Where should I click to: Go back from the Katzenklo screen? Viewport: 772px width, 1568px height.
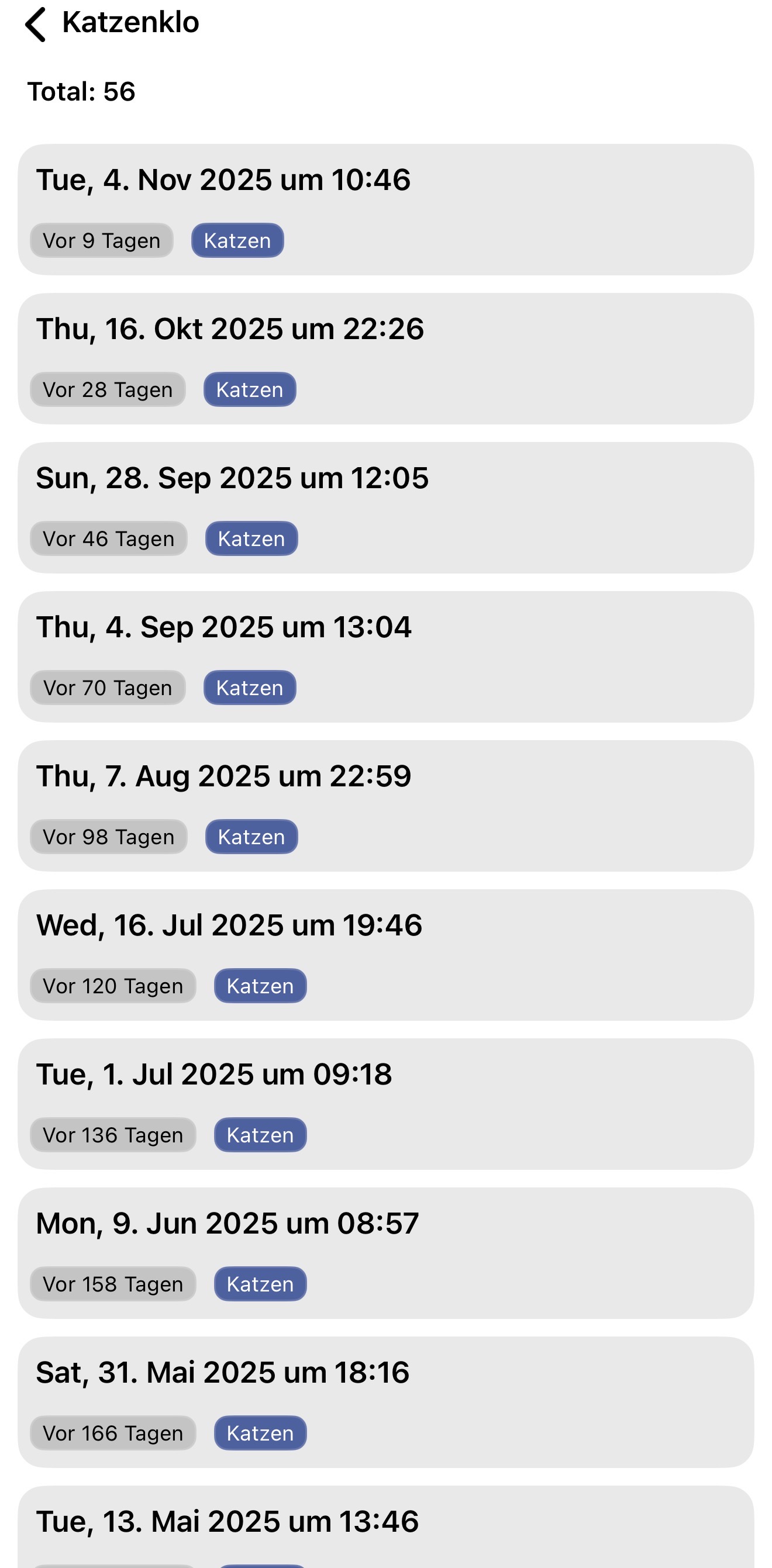pyautogui.click(x=35, y=25)
